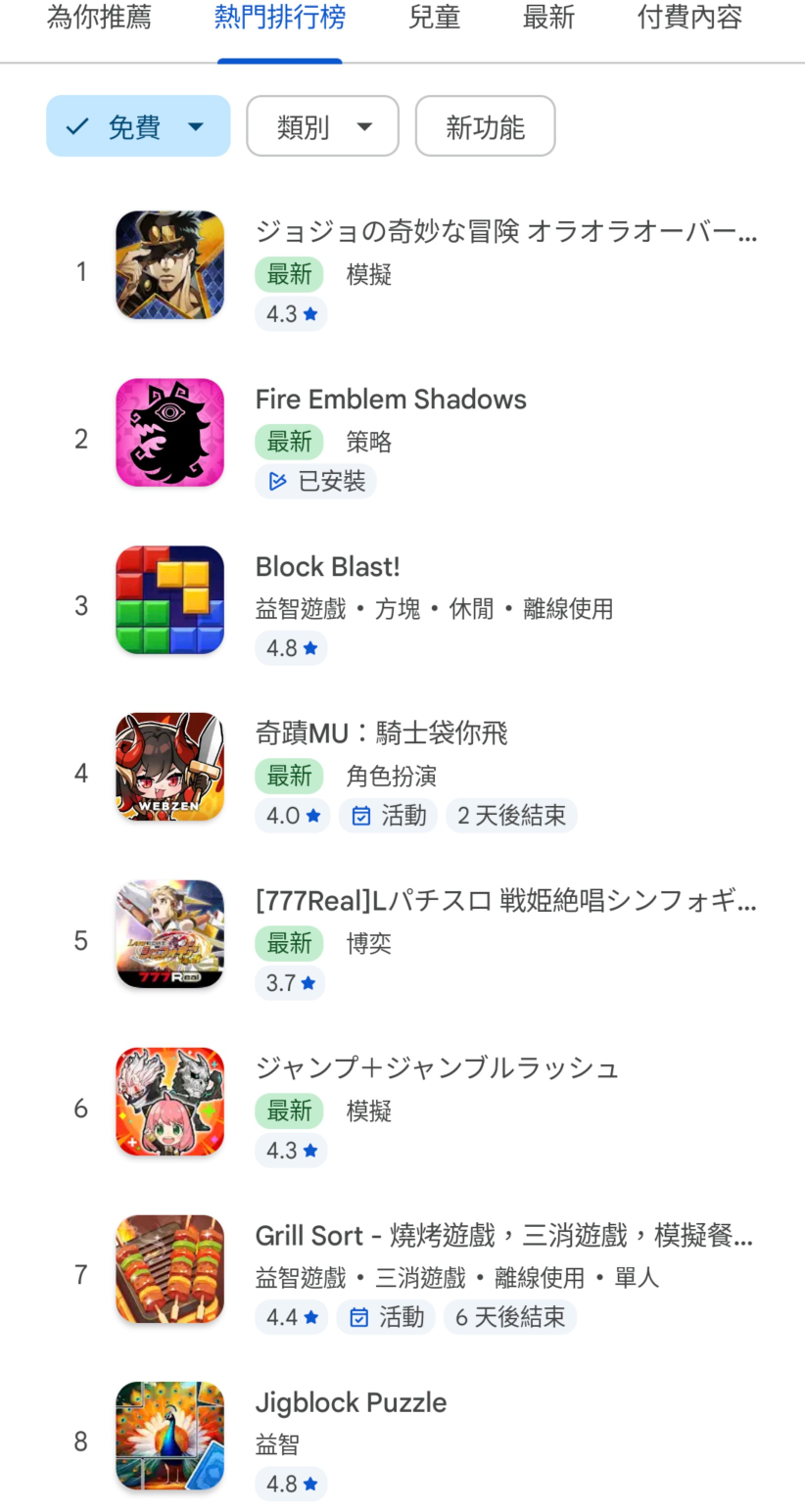
Task: Open the 類別 category dropdown
Action: tap(322, 126)
